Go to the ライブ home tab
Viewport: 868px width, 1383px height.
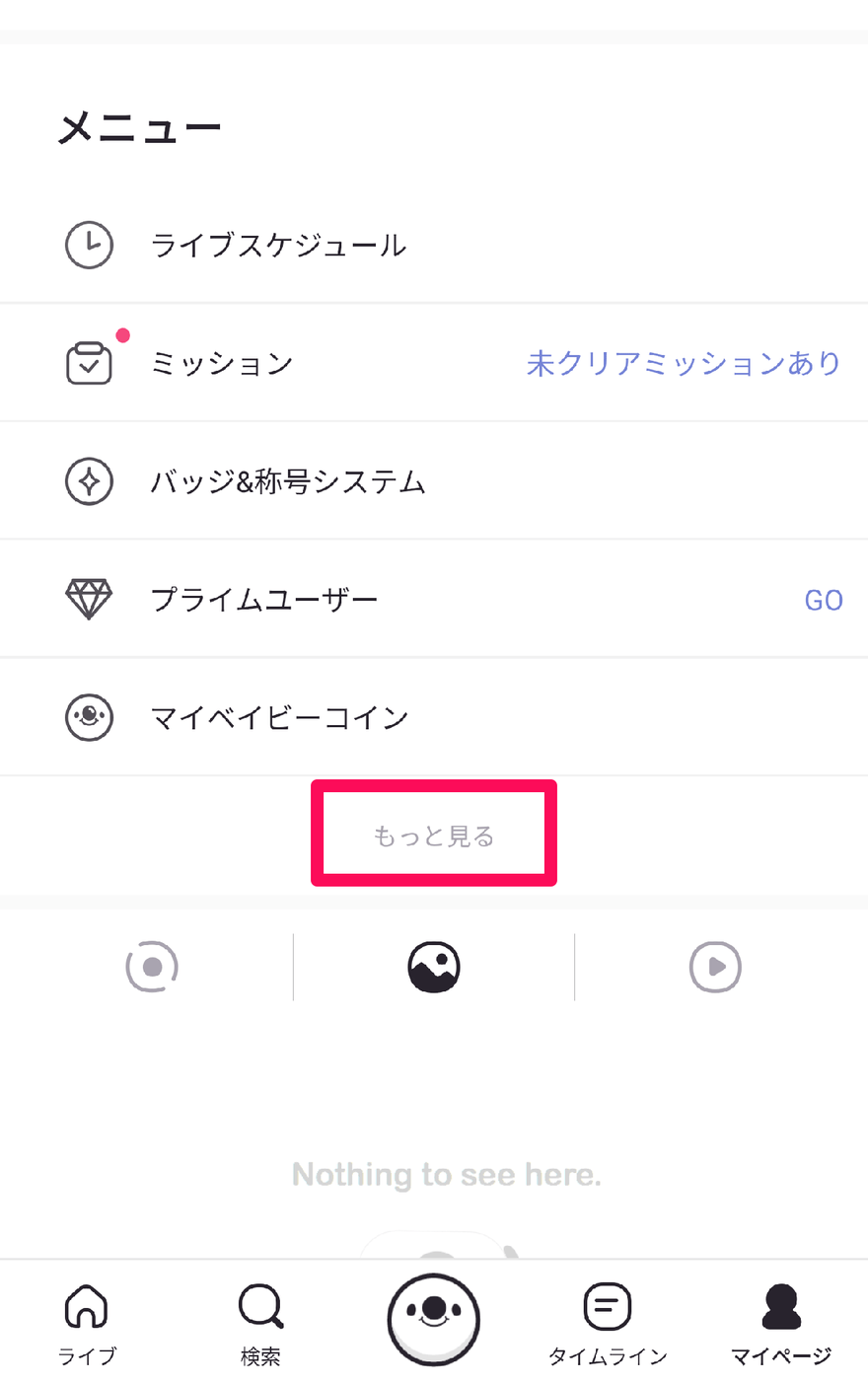(x=87, y=1324)
